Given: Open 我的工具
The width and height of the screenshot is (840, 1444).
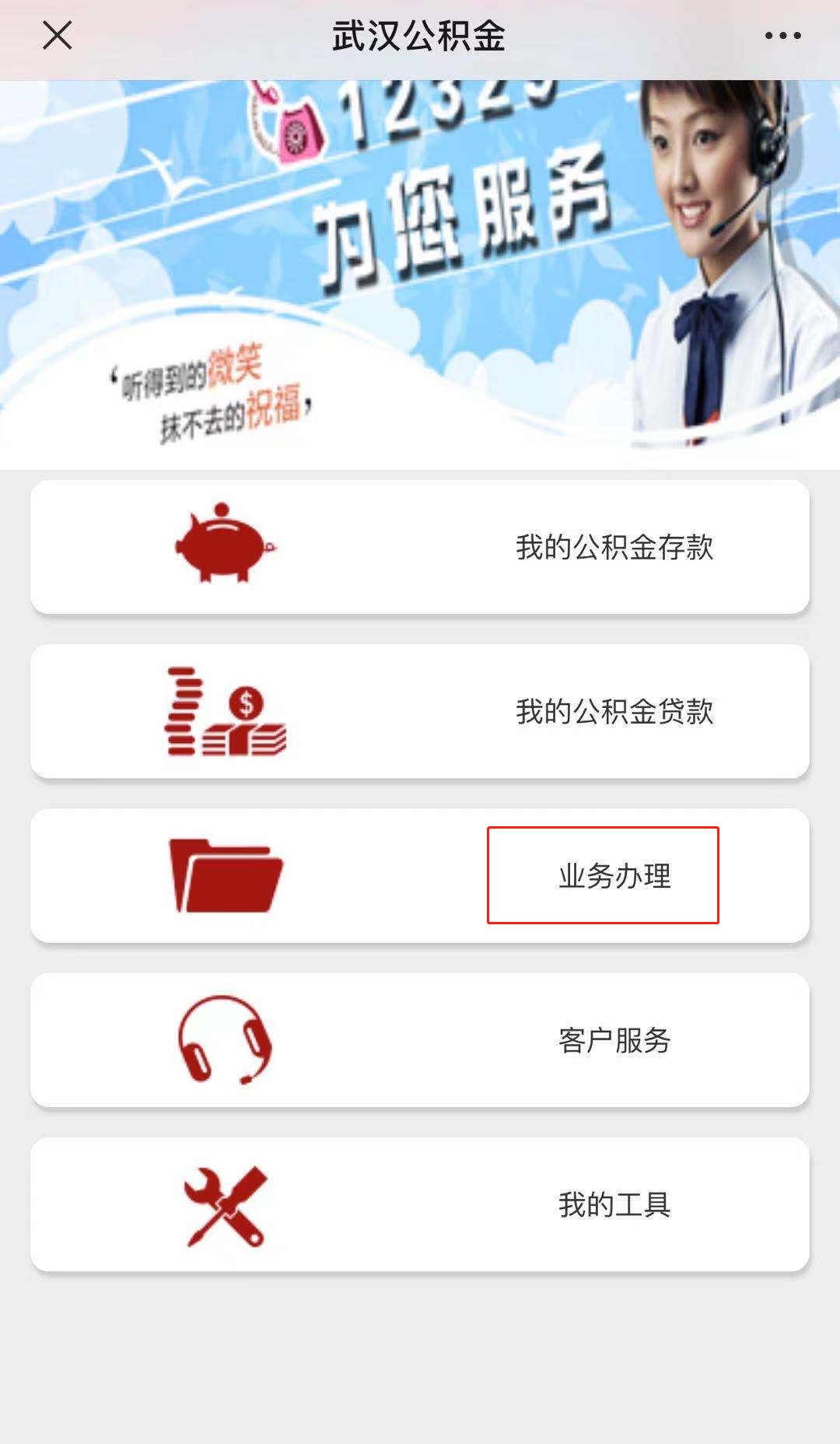Looking at the screenshot, I should pos(420,1204).
